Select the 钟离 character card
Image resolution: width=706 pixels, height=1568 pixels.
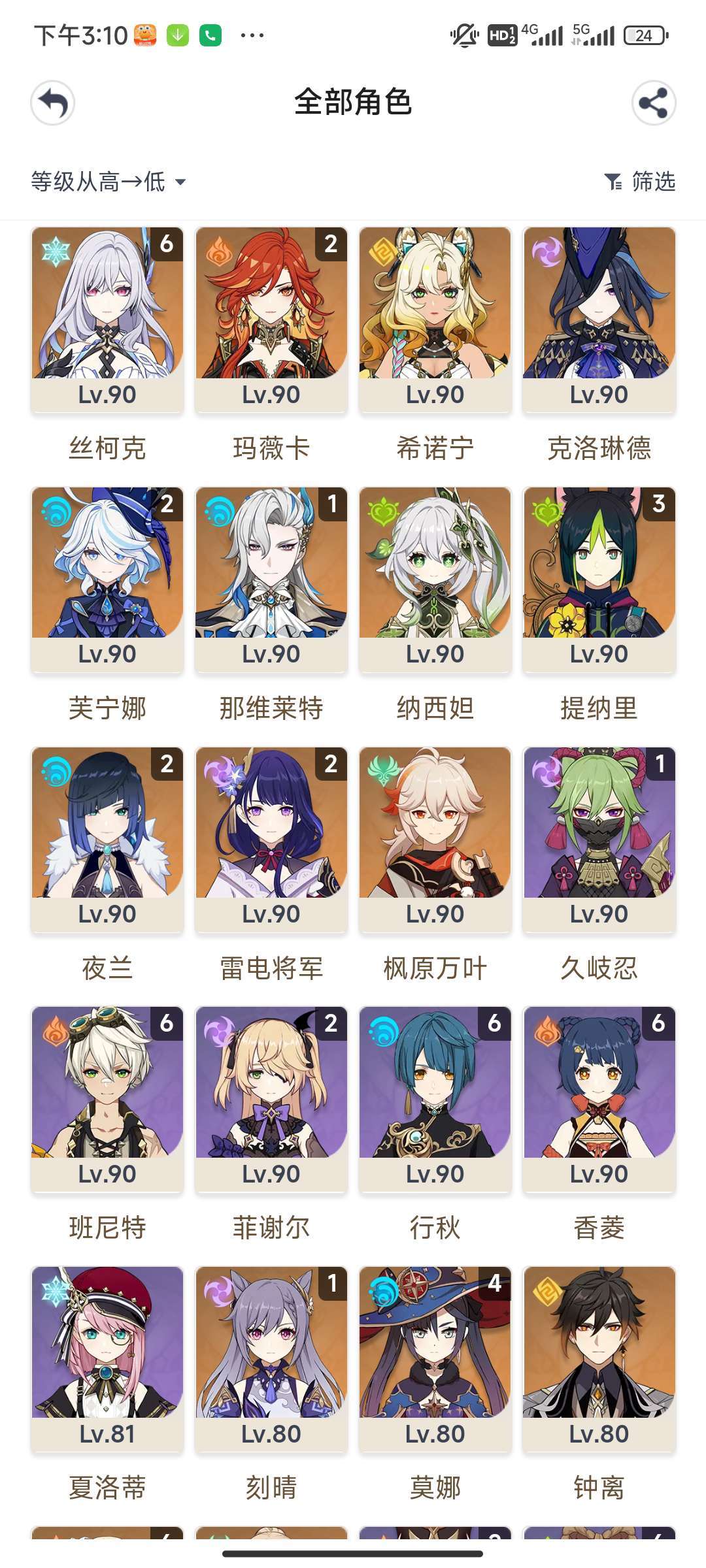[x=599, y=1360]
